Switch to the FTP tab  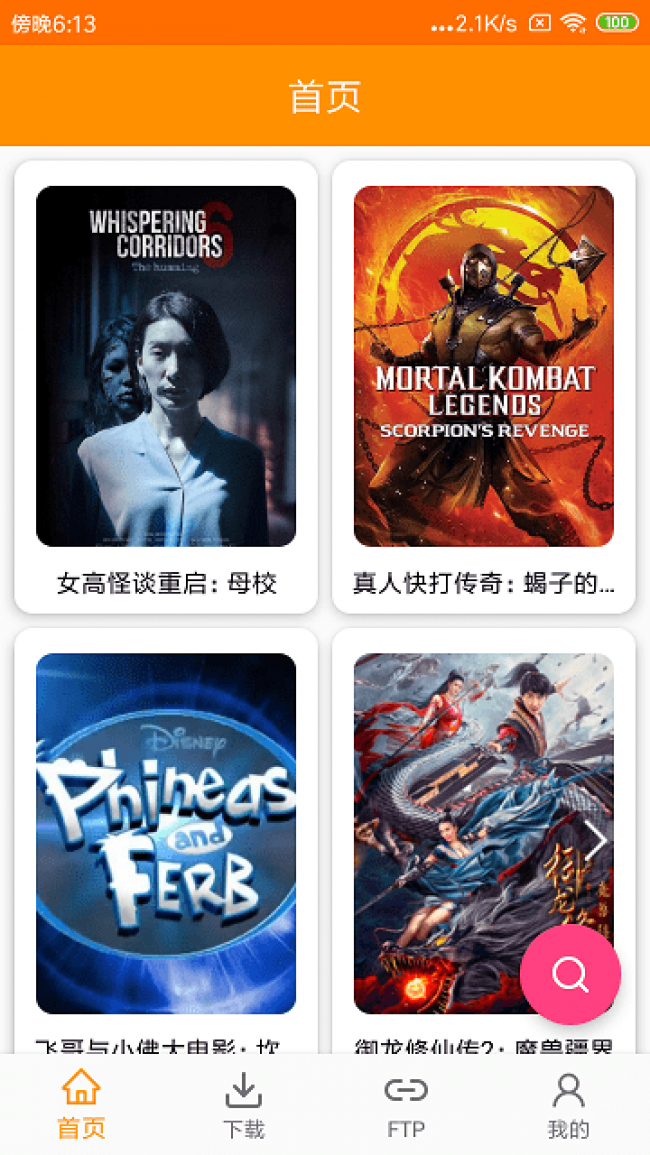406,1104
